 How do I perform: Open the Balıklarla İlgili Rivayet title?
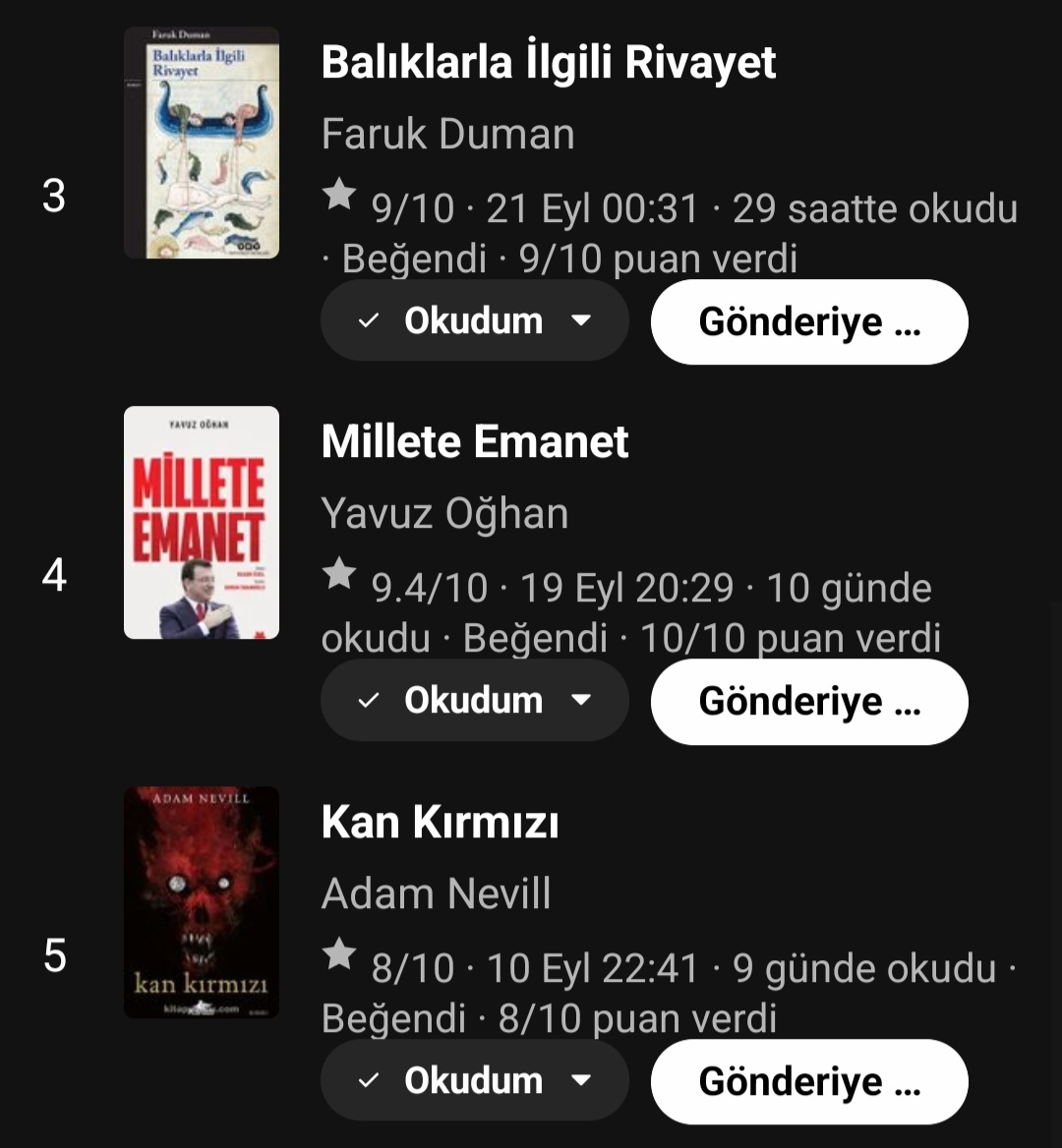(549, 62)
